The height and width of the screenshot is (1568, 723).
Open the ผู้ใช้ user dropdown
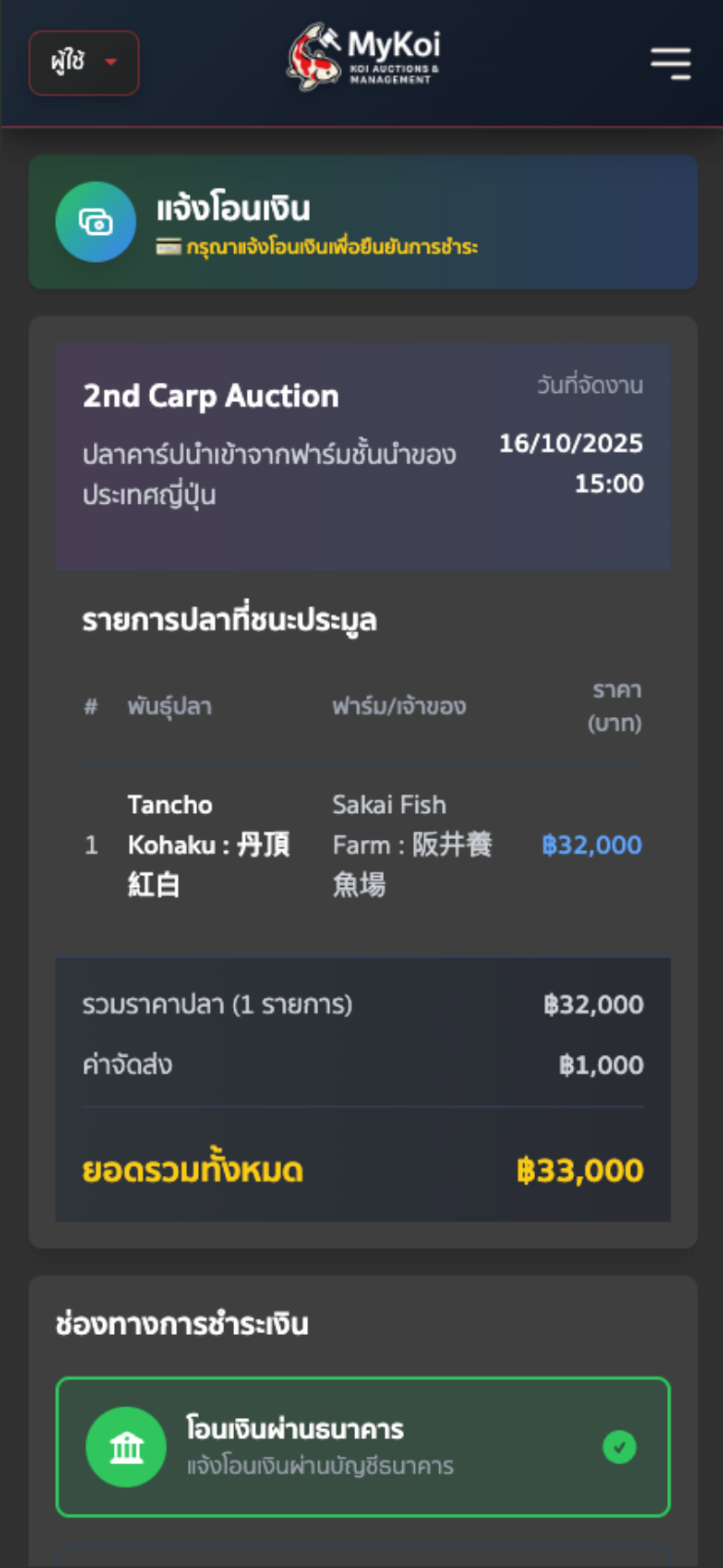click(x=84, y=62)
